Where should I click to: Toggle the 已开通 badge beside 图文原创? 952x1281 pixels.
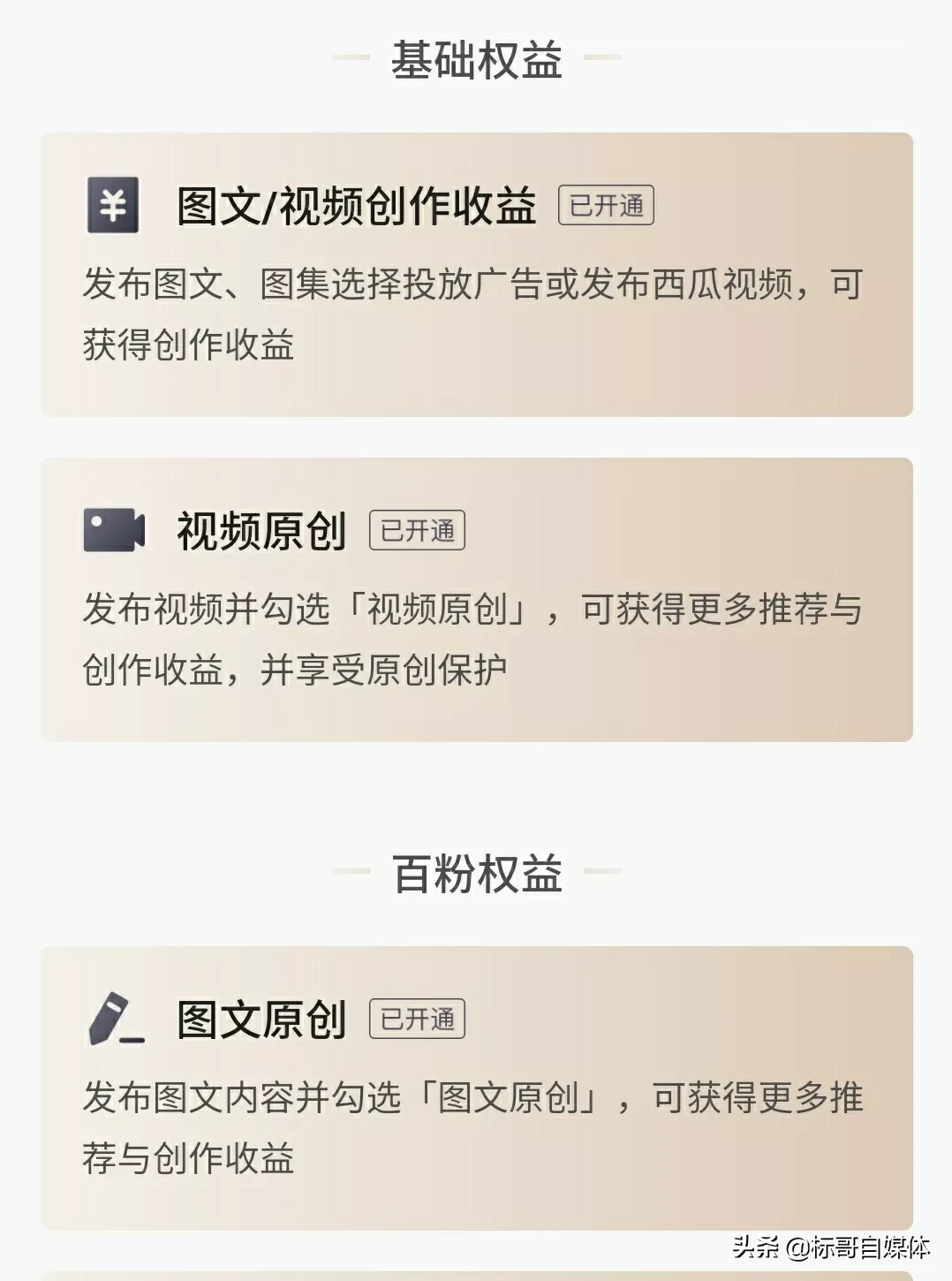[x=418, y=1019]
